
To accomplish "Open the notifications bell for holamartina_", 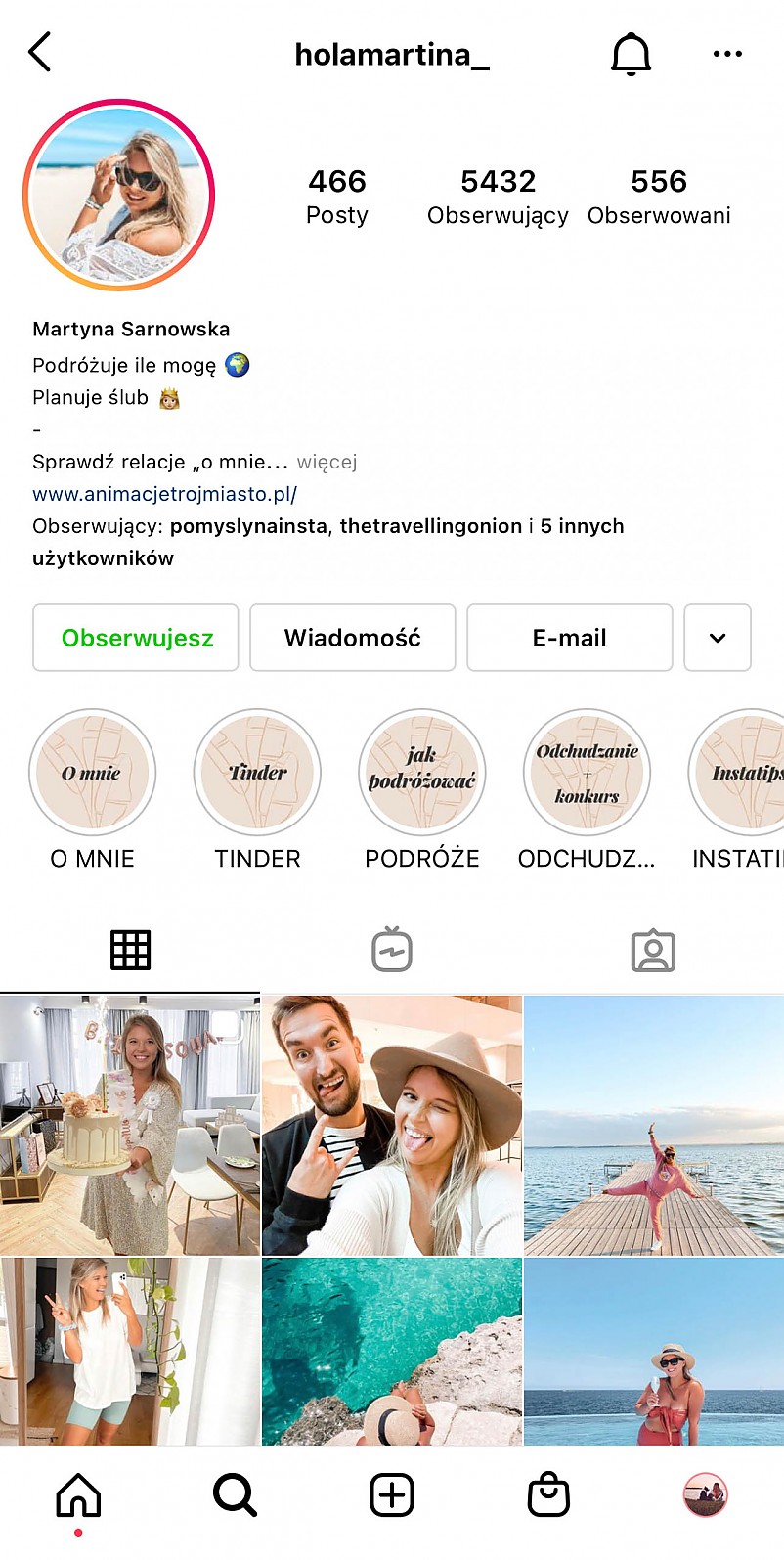I will click(x=631, y=54).
